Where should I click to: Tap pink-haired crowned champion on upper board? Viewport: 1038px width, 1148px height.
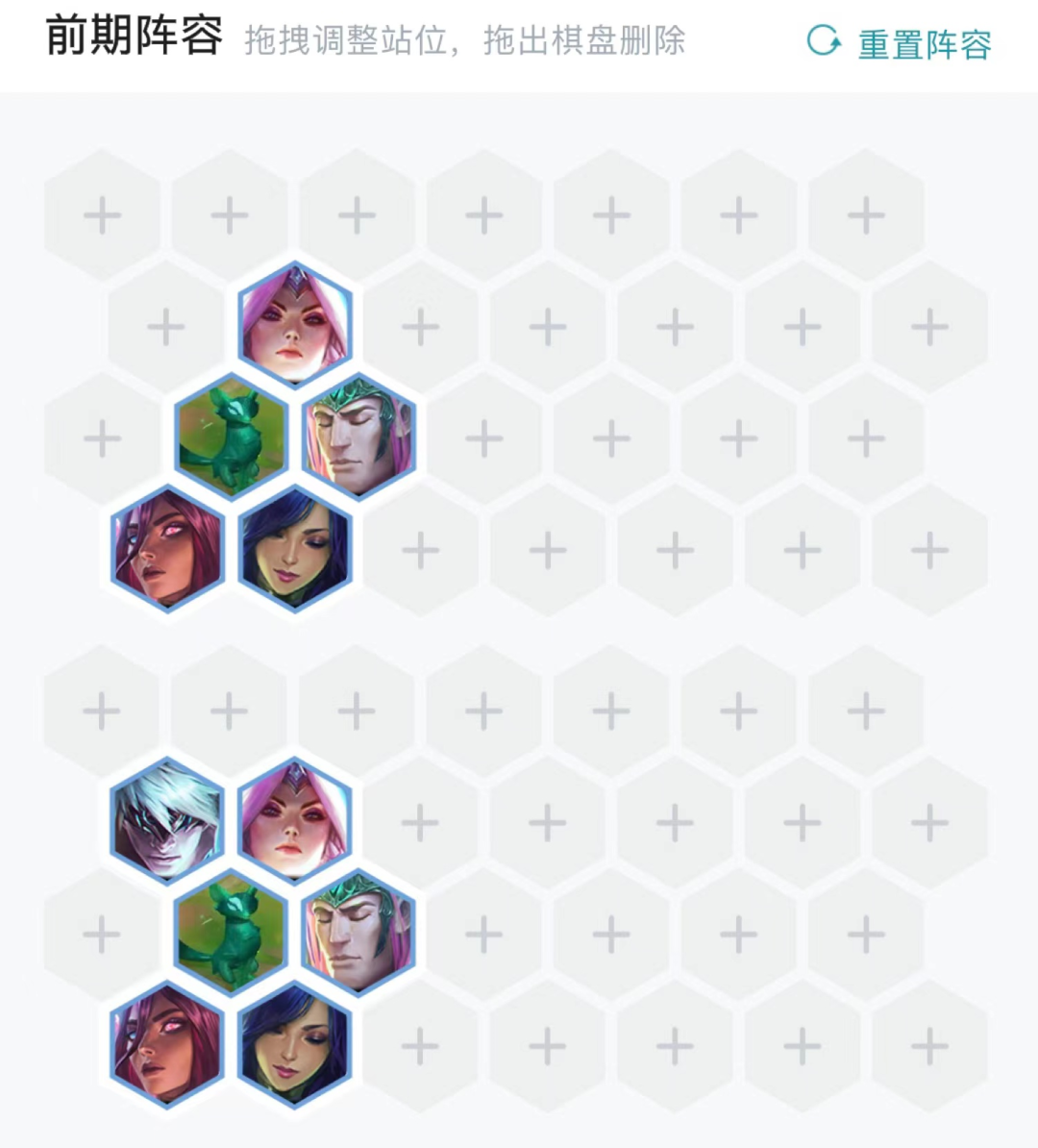point(294,326)
